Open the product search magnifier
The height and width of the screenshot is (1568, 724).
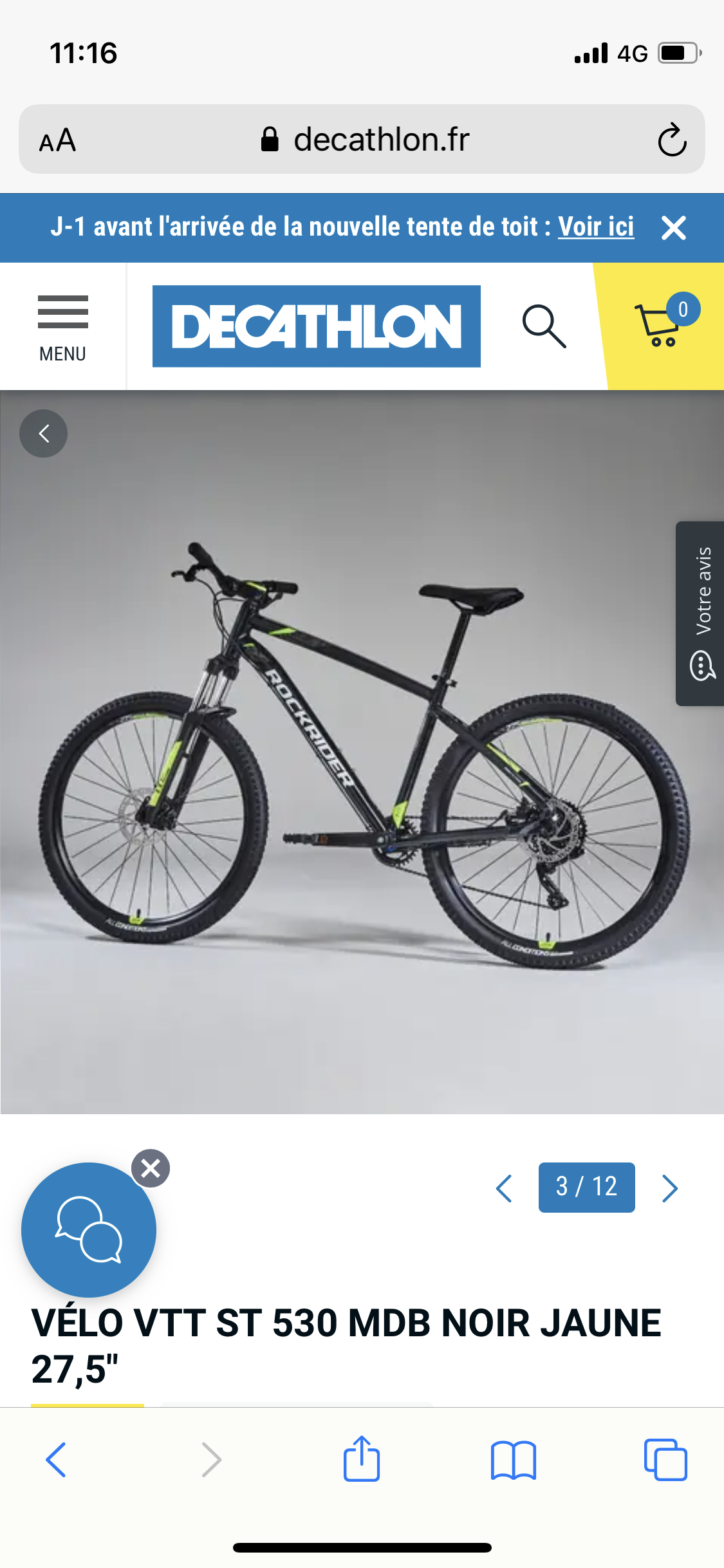point(544,326)
